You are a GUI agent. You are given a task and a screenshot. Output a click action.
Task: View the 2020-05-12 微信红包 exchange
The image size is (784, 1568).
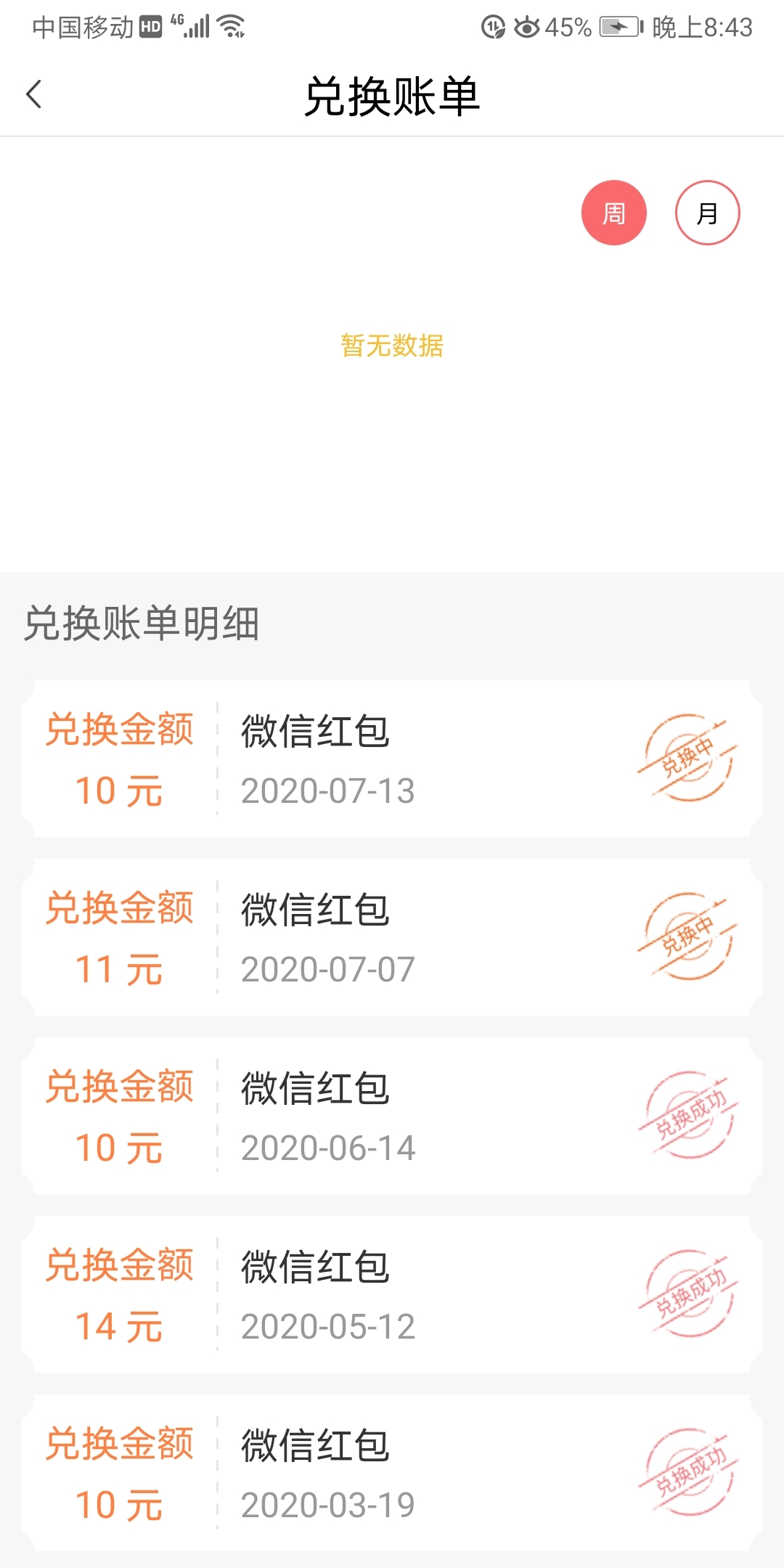click(392, 1294)
